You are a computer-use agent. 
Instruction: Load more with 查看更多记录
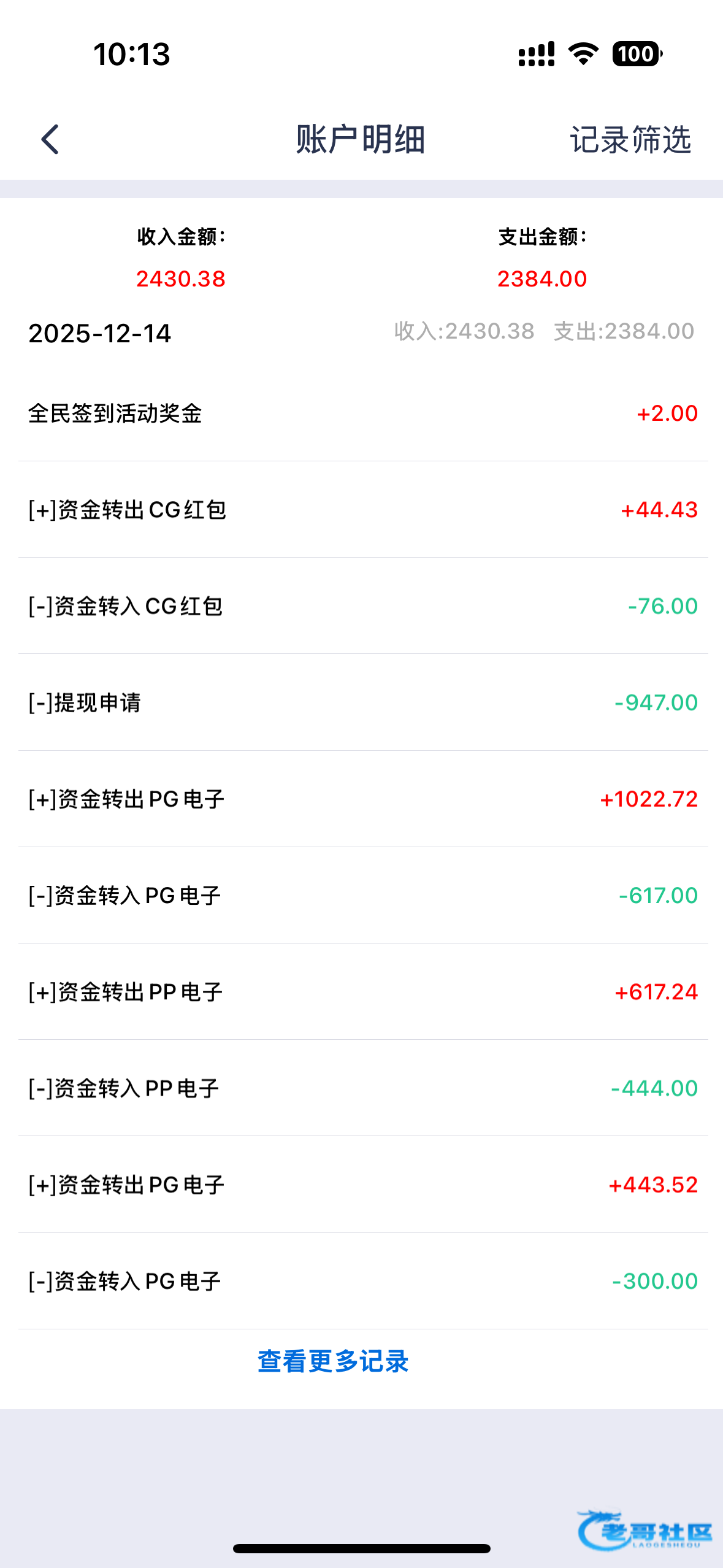[x=333, y=1361]
